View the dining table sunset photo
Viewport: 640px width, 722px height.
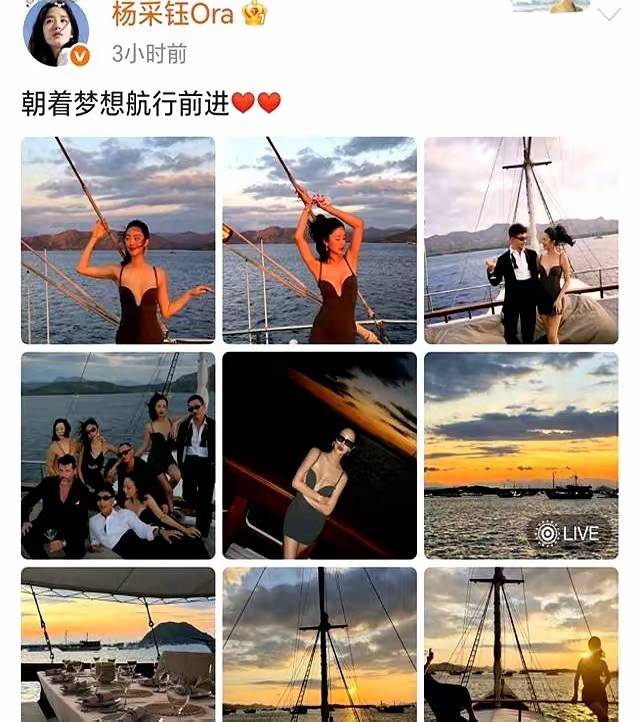tap(118, 644)
